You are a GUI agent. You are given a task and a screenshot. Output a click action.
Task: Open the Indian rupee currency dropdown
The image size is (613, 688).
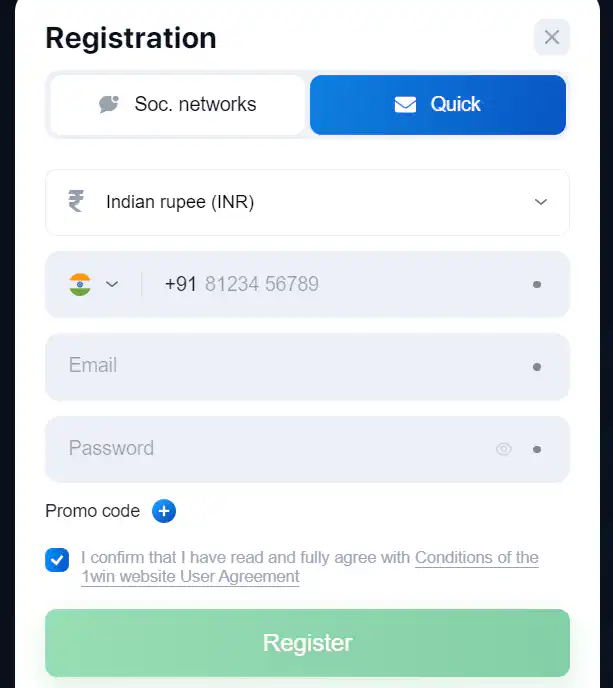coord(307,202)
